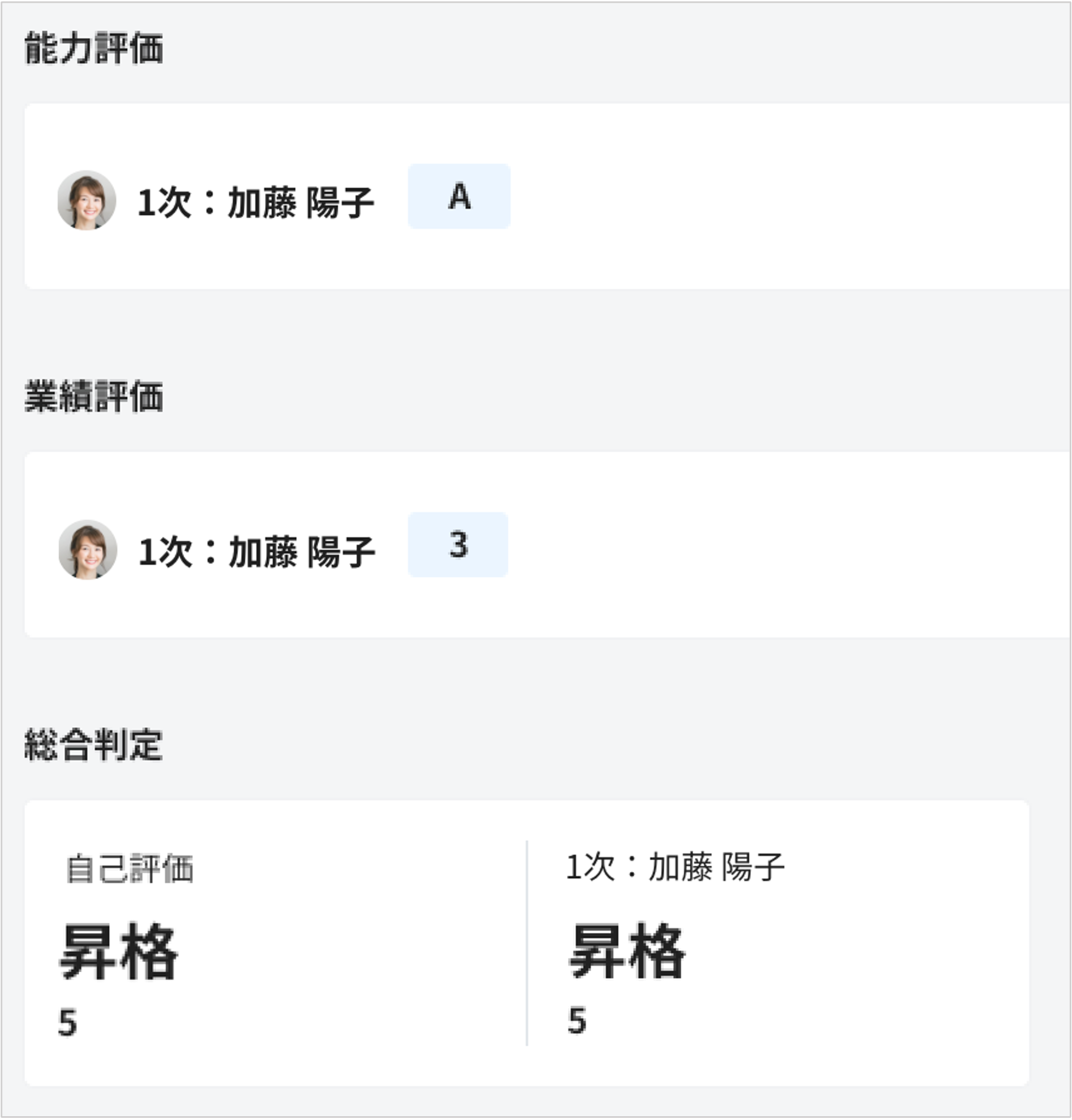Tap 加藤 陽子's avatar under 業績評価
Screen dimensions: 1072x1120
pos(88,550)
